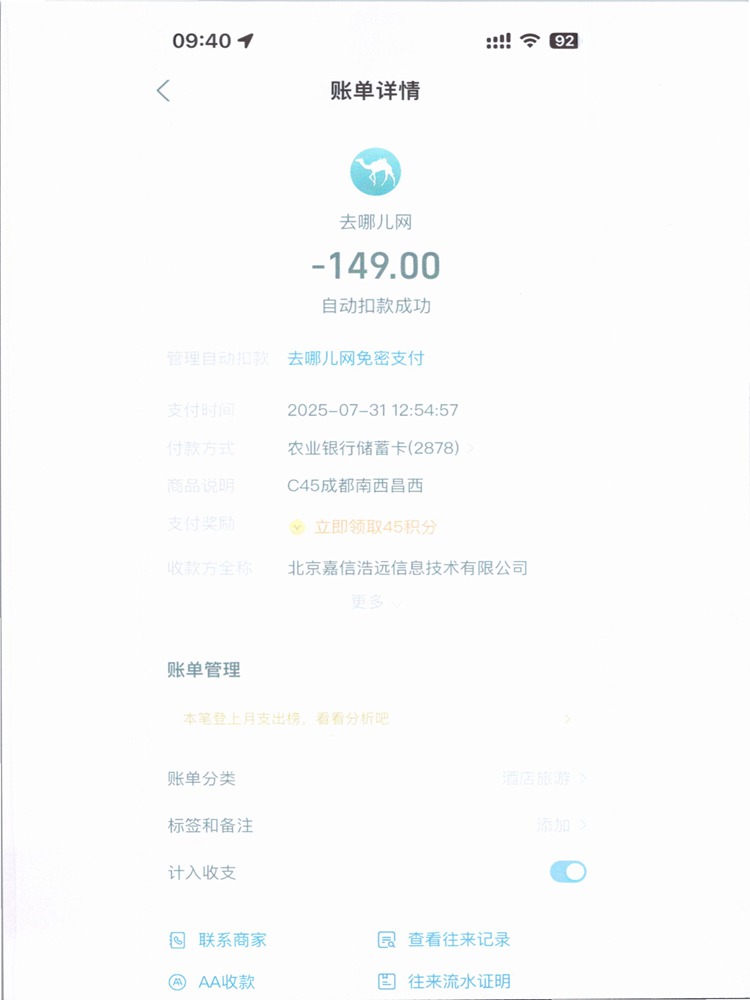Toggle the 计入收支 switch
This screenshot has height=1000, width=750.
coord(567,872)
